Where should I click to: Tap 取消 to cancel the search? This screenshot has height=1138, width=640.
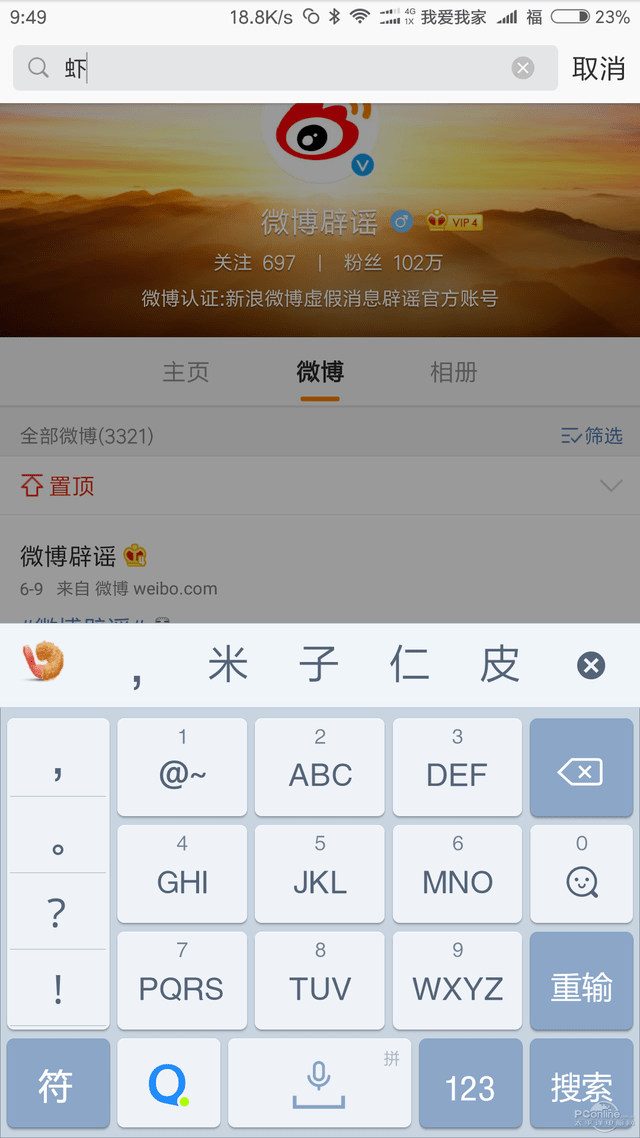598,68
